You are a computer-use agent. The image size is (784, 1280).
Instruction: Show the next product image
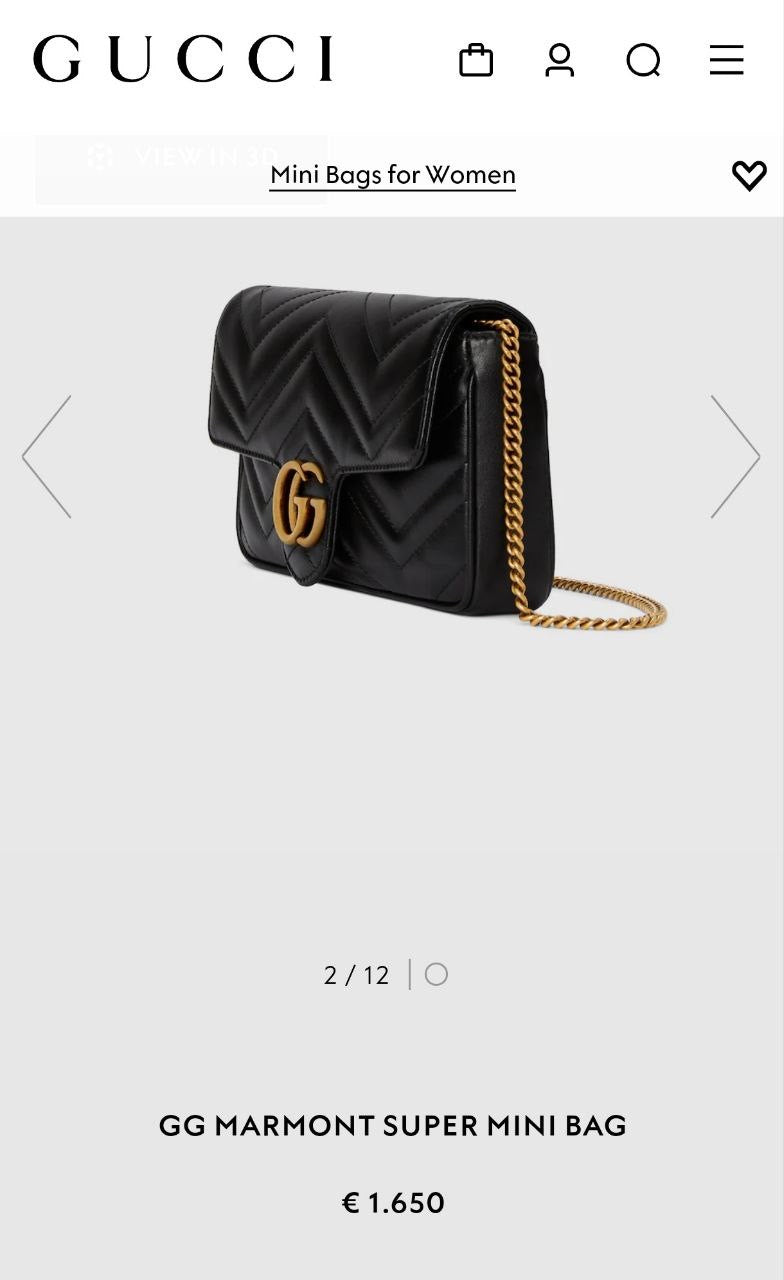pyautogui.click(x=735, y=456)
